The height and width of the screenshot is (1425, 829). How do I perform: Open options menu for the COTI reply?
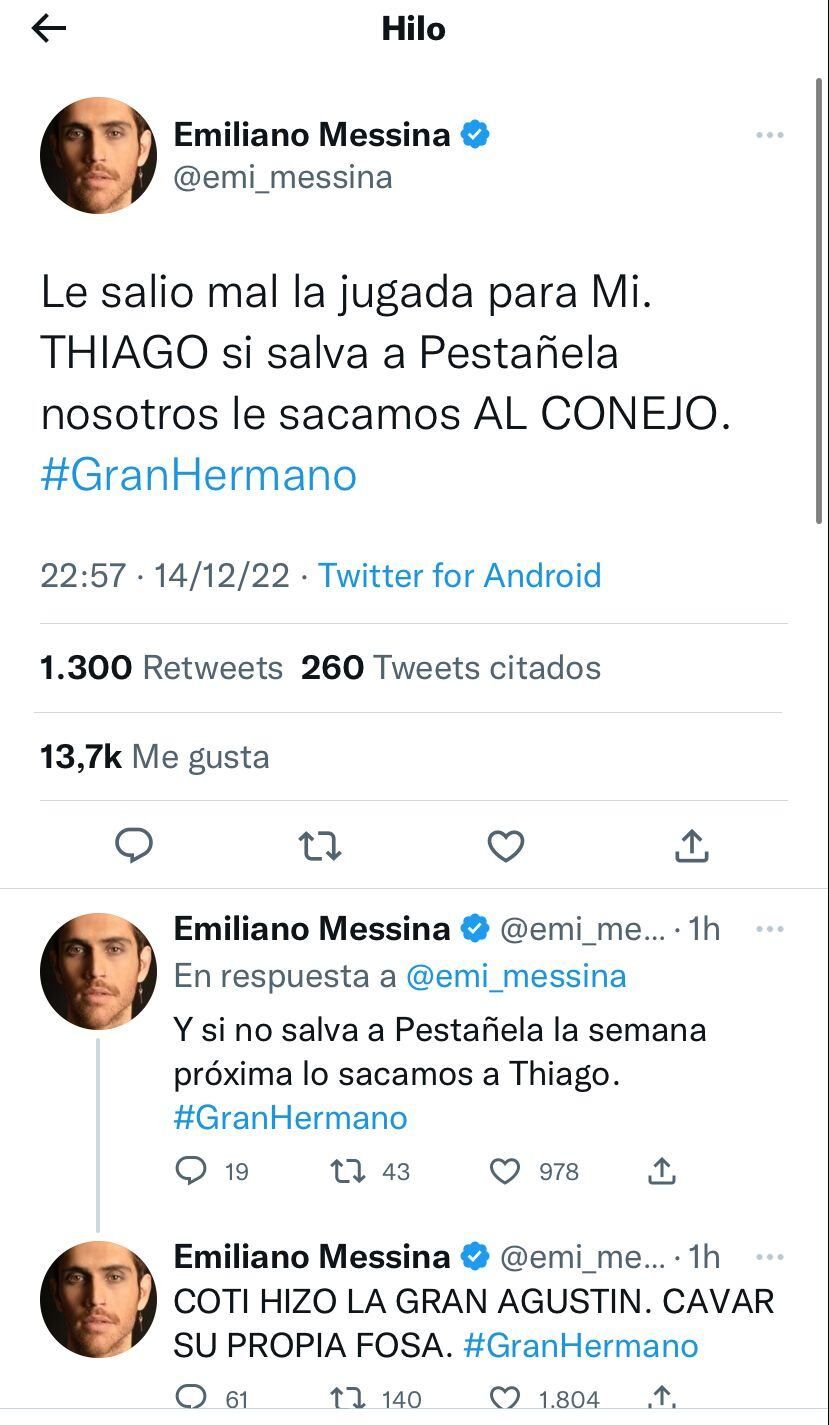(769, 1258)
